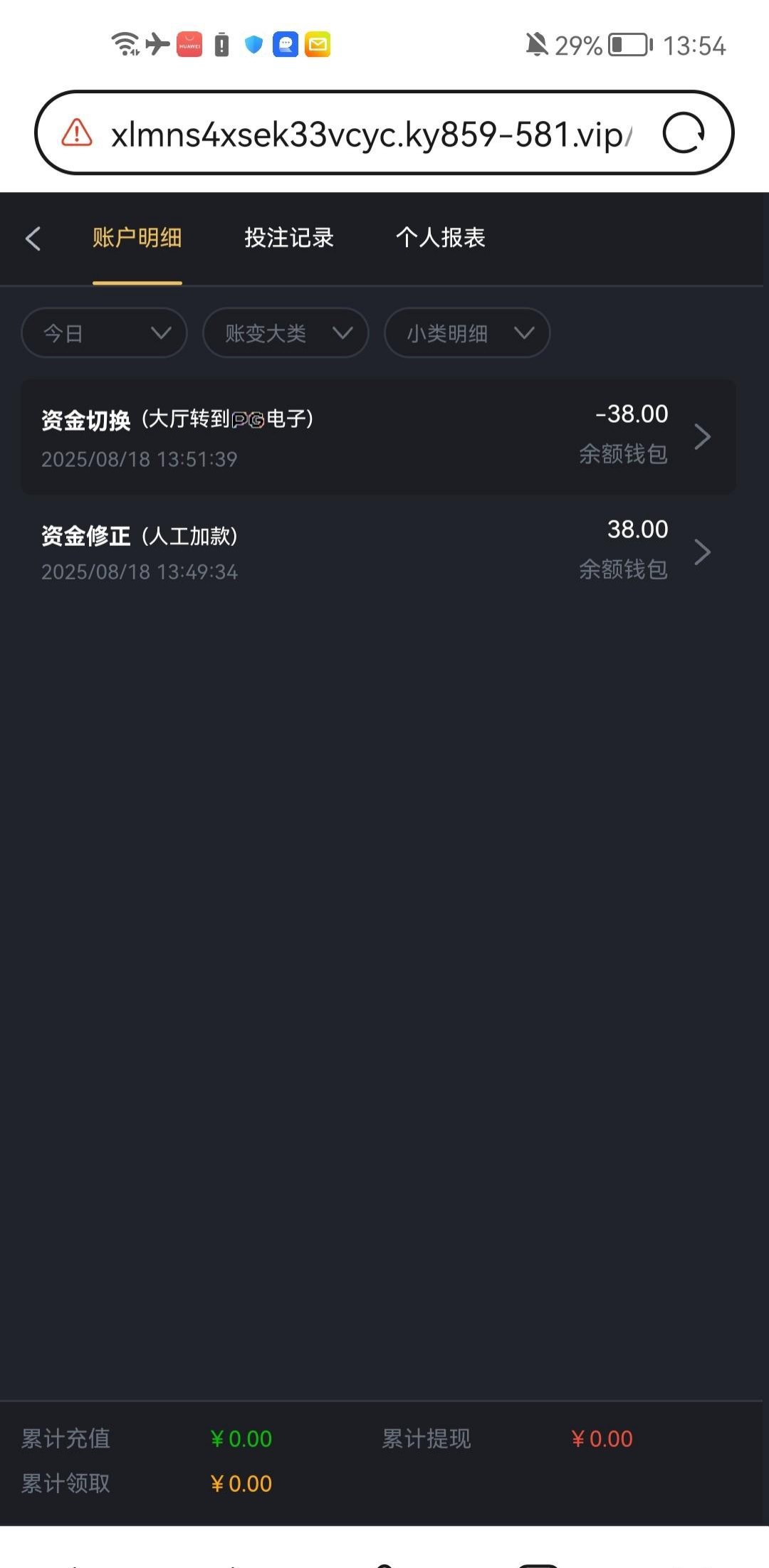Open the 账变大类 filter dropdown

(286, 333)
